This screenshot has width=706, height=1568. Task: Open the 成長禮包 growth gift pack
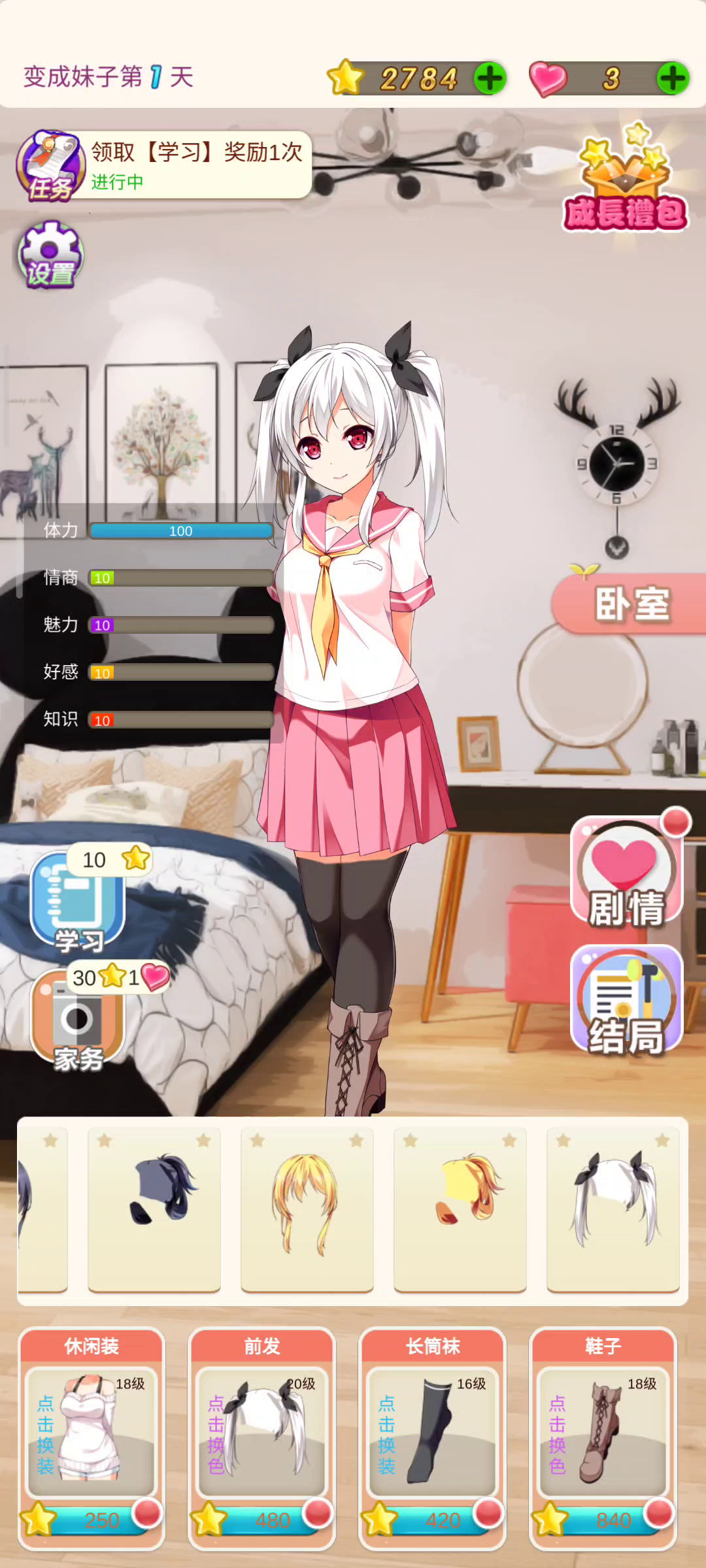[626, 178]
